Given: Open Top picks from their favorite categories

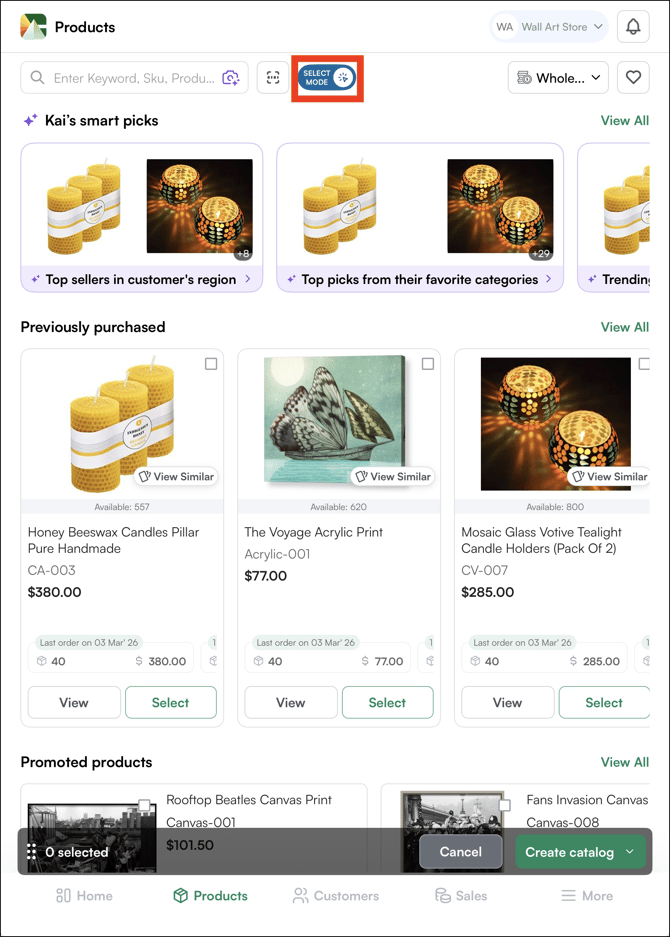Looking at the screenshot, I should coord(420,280).
